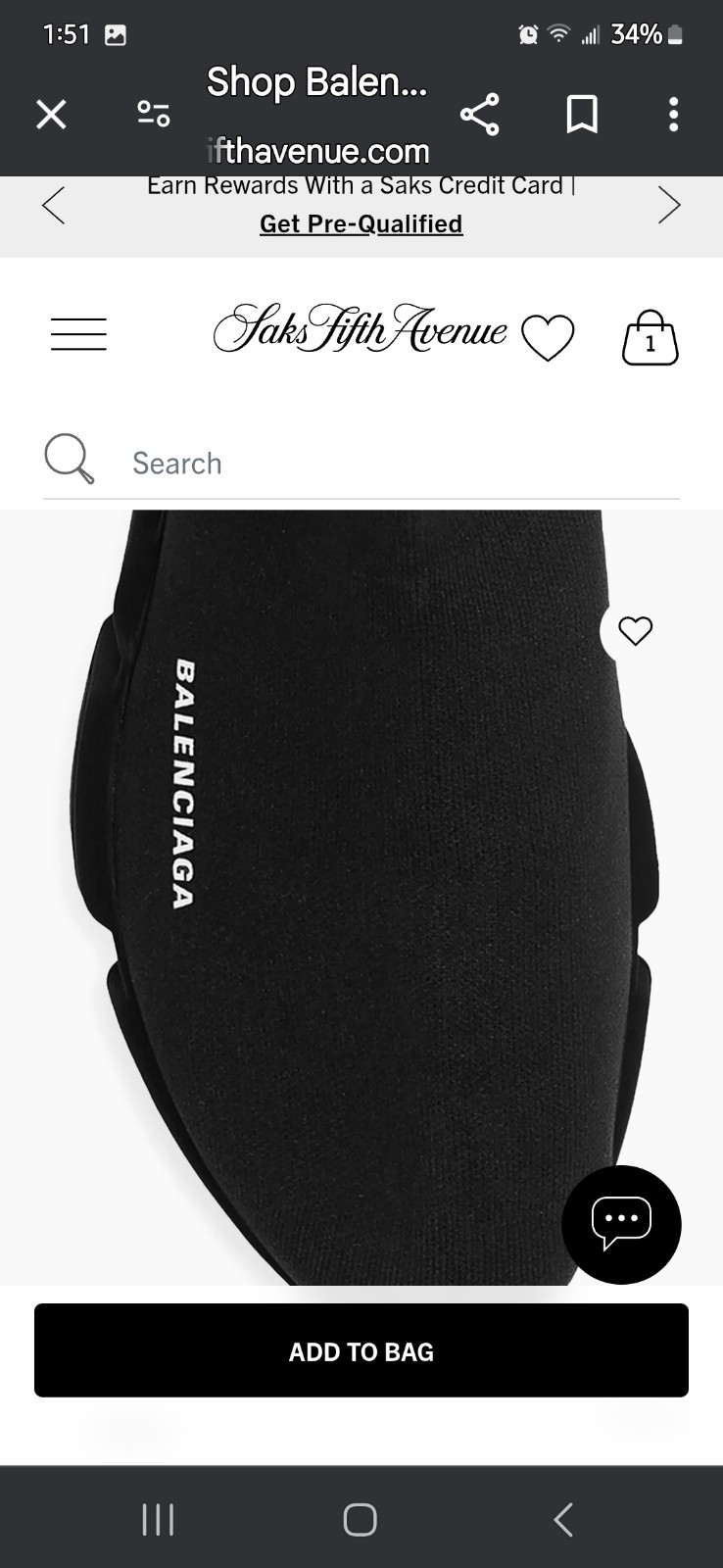
Task: Open the shopping bag
Action: pos(651,338)
